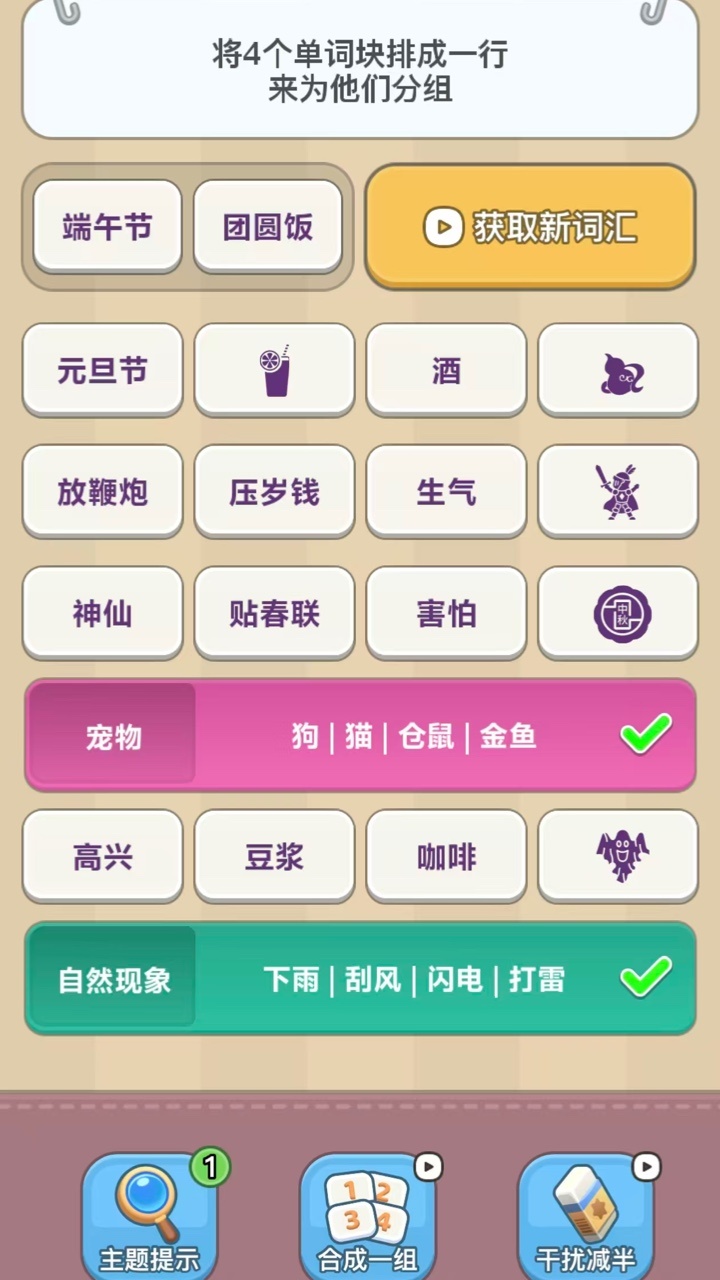Image resolution: width=720 pixels, height=1280 pixels.
Task: Select the 端午节 word tile
Action: pyautogui.click(x=107, y=227)
